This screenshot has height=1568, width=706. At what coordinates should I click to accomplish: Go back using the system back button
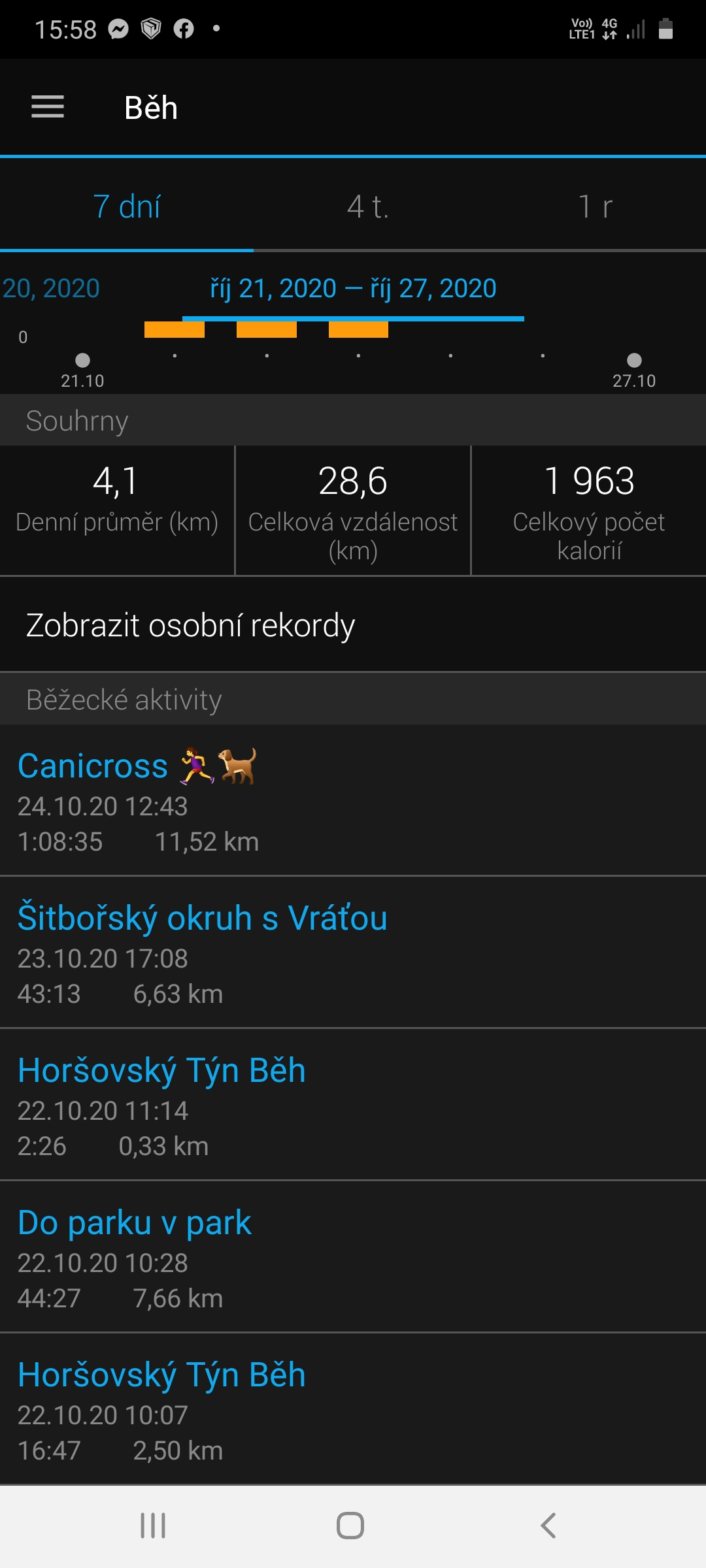tap(548, 1526)
